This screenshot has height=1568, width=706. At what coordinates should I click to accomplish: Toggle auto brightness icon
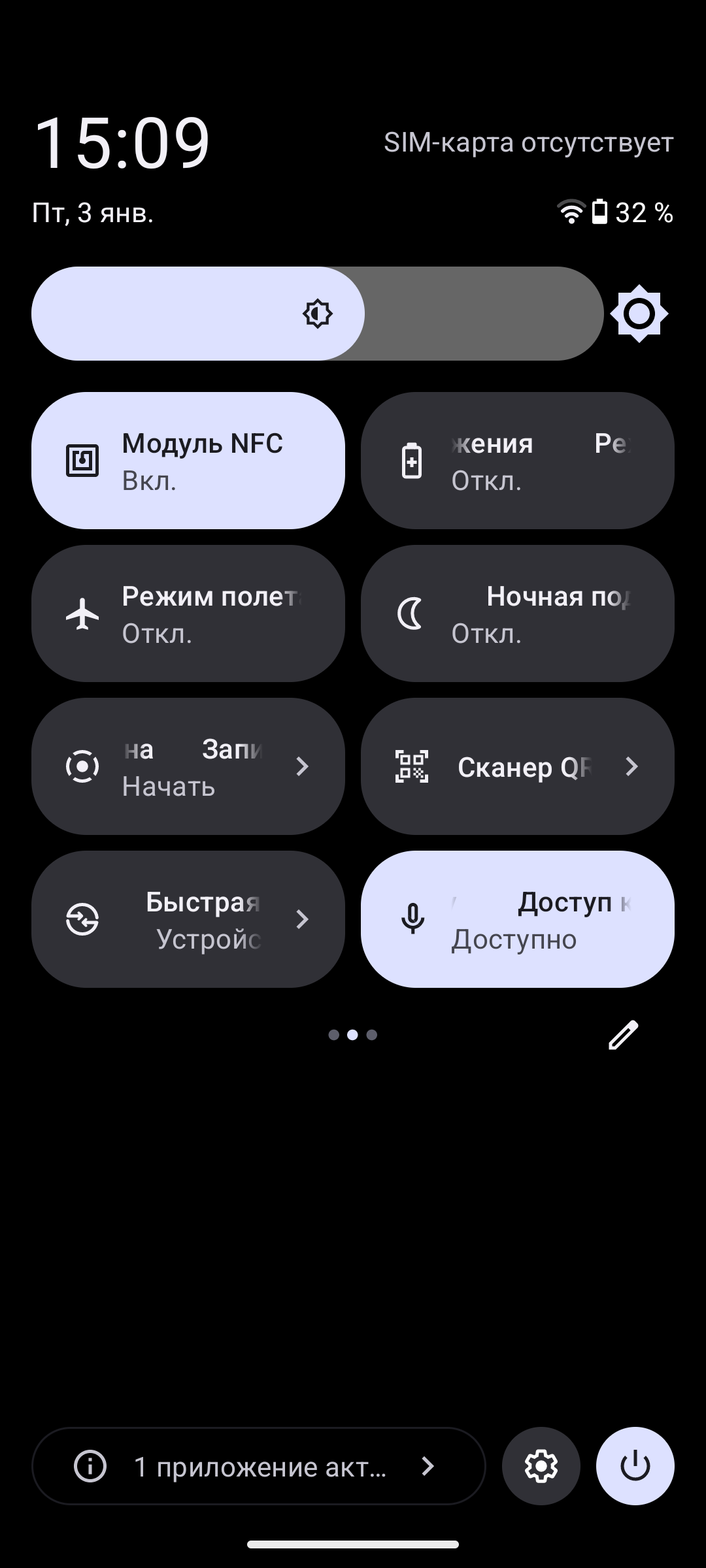pos(639,314)
